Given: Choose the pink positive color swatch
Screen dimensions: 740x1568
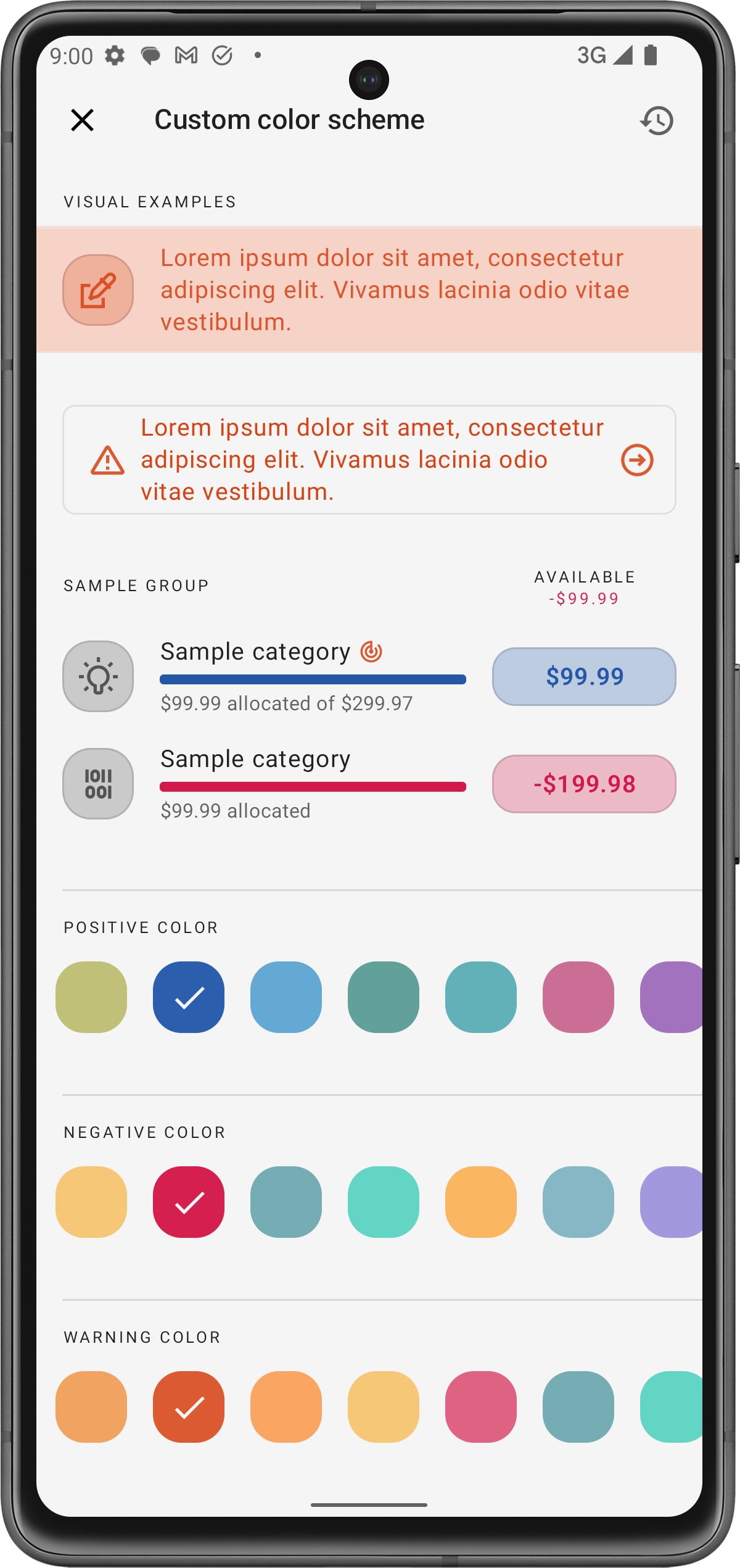Looking at the screenshot, I should coord(578,997).
